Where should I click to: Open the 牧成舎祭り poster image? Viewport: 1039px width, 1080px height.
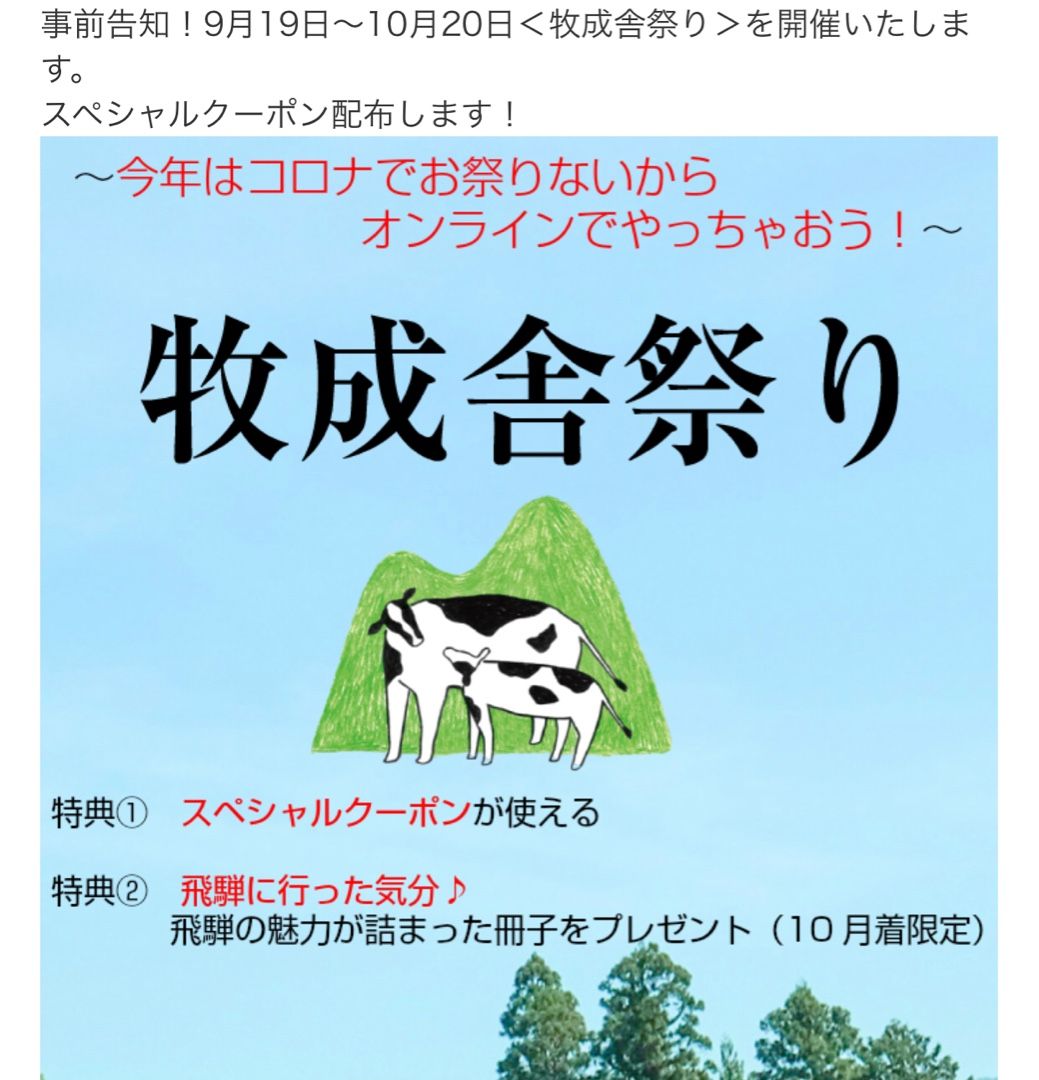(x=519, y=600)
